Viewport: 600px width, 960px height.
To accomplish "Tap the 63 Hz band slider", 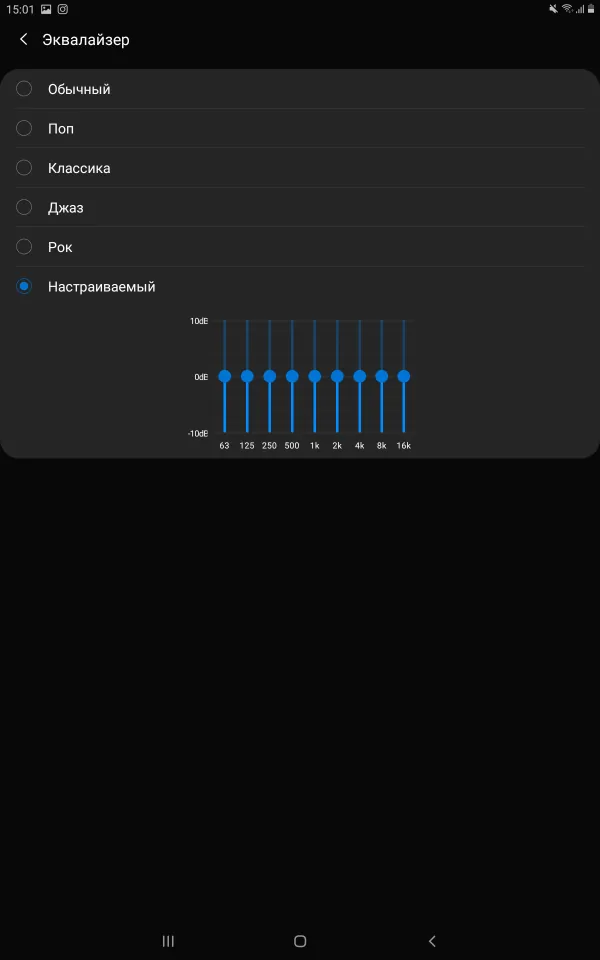I will tap(225, 376).
